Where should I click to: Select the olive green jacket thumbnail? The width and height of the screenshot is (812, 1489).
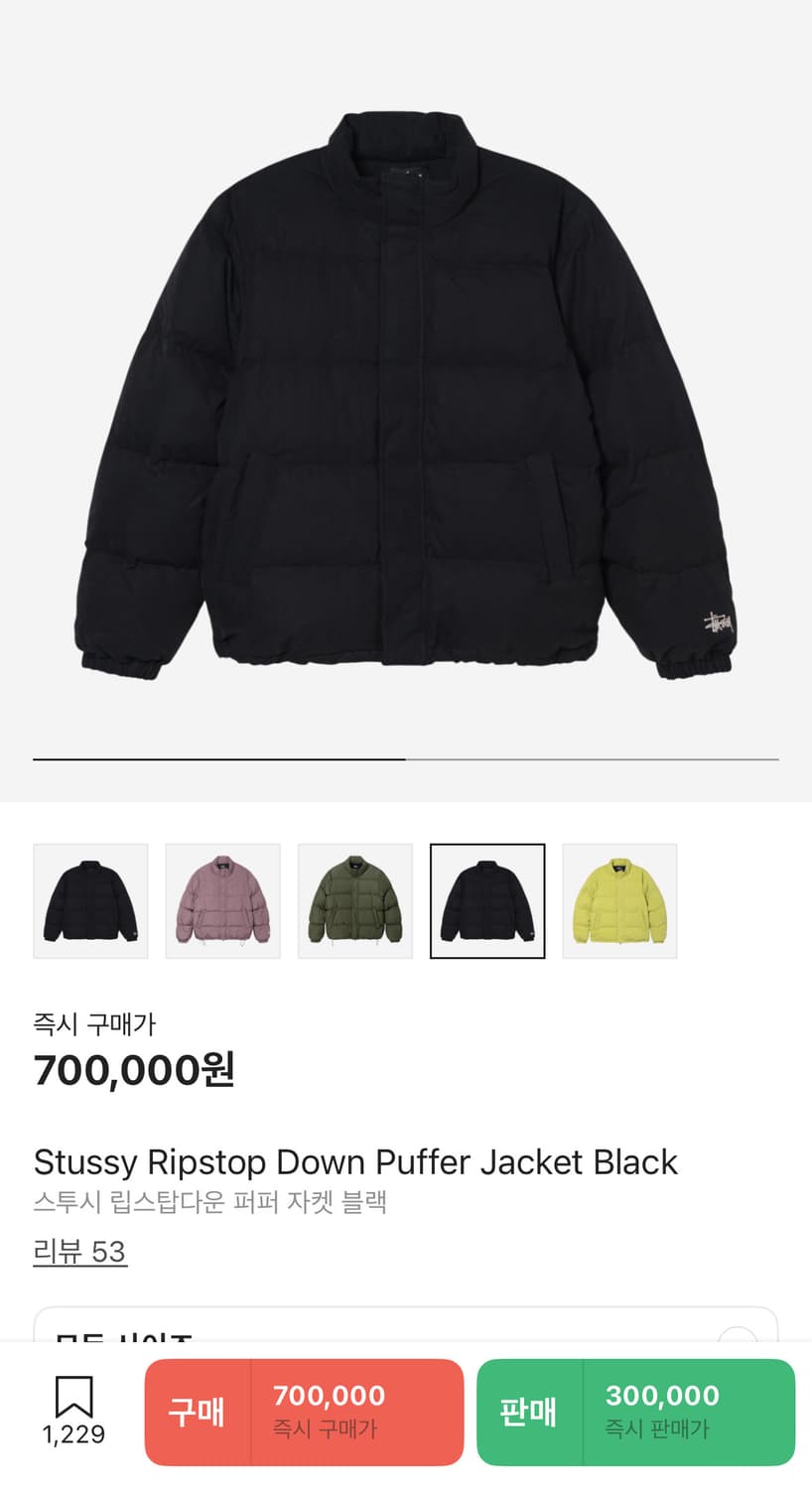(x=355, y=899)
